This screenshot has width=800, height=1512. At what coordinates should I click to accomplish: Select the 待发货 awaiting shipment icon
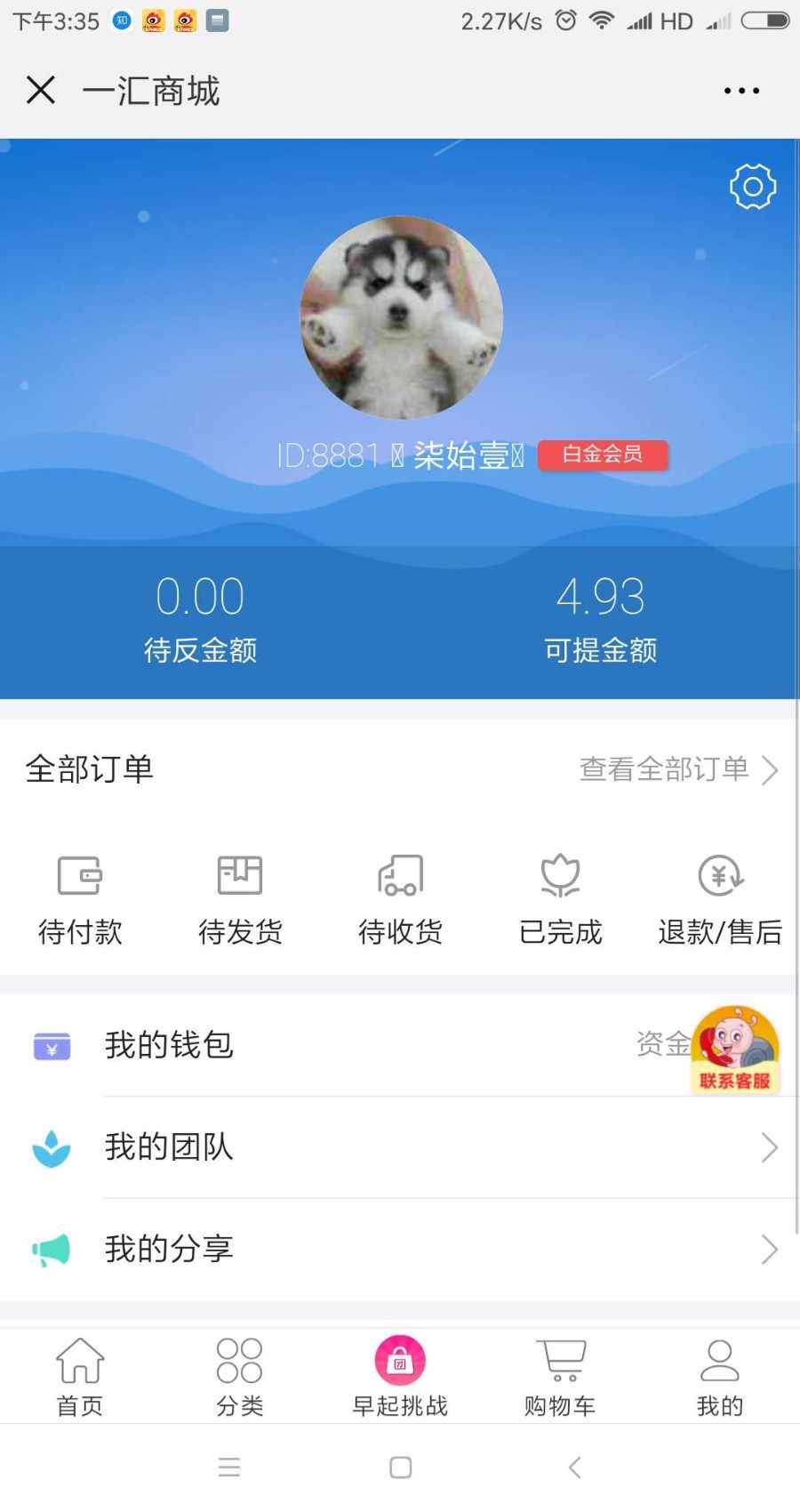click(x=239, y=889)
